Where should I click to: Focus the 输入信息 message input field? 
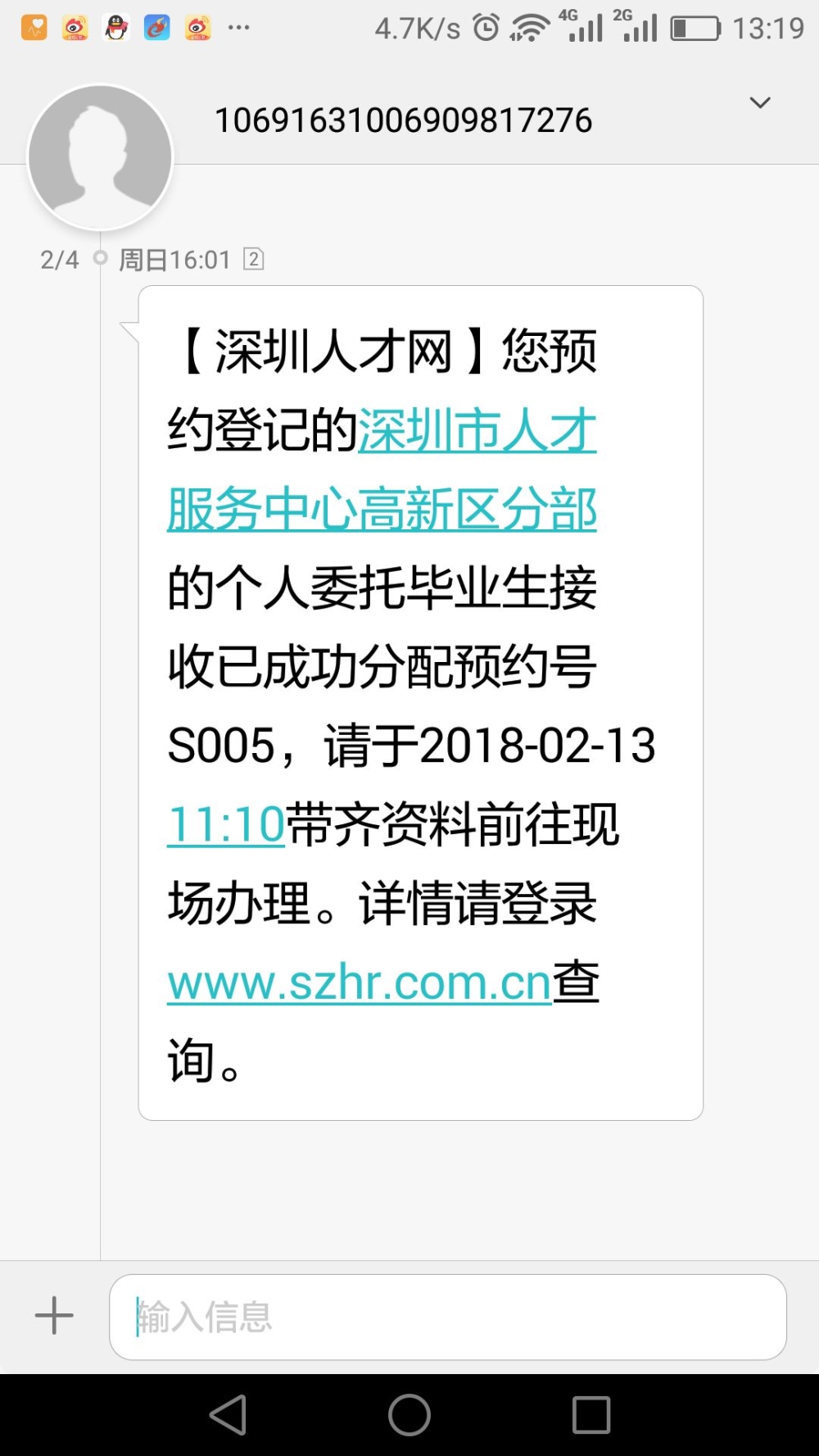[447, 1318]
